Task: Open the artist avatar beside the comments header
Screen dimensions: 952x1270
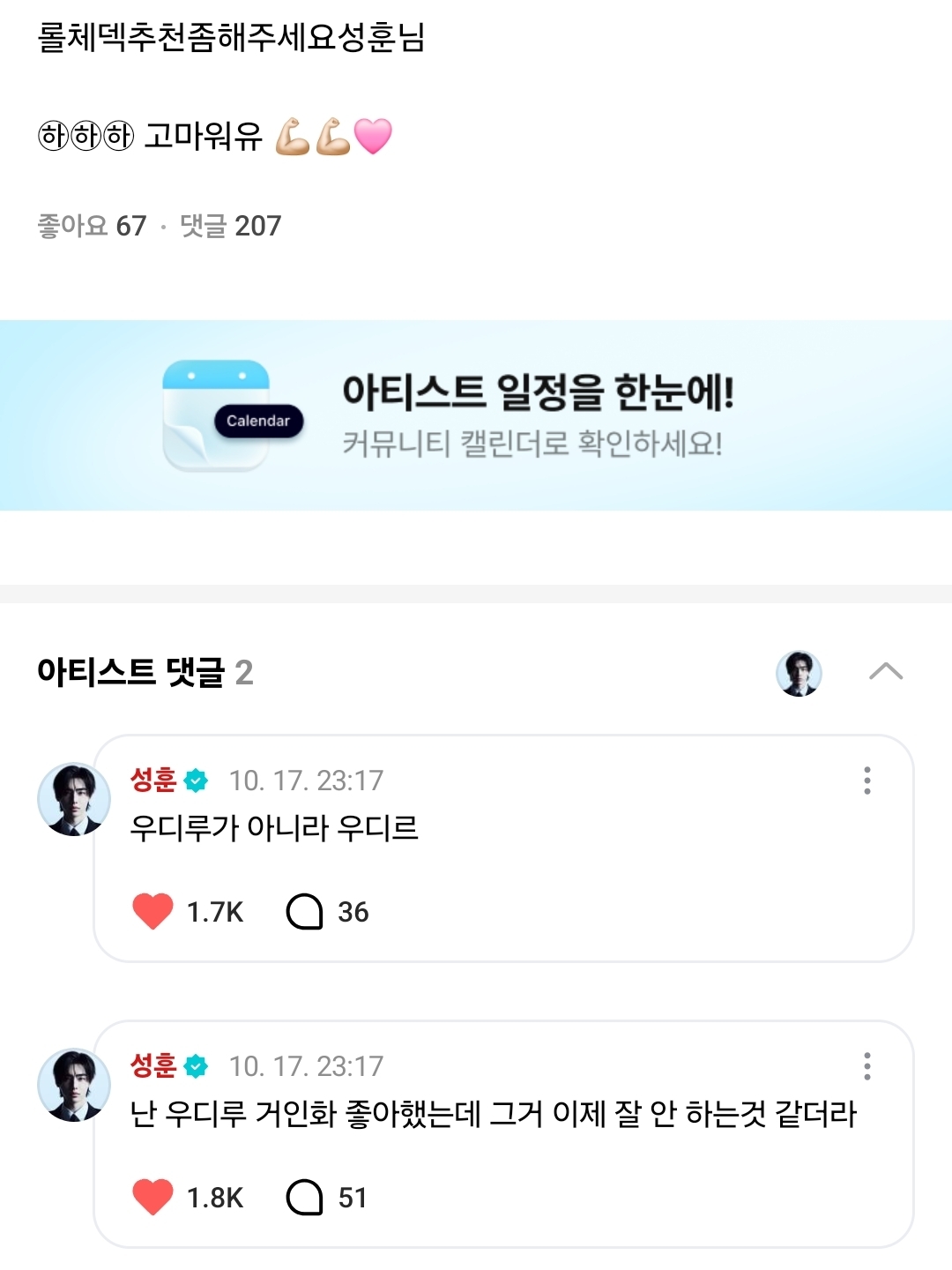Action: (799, 674)
